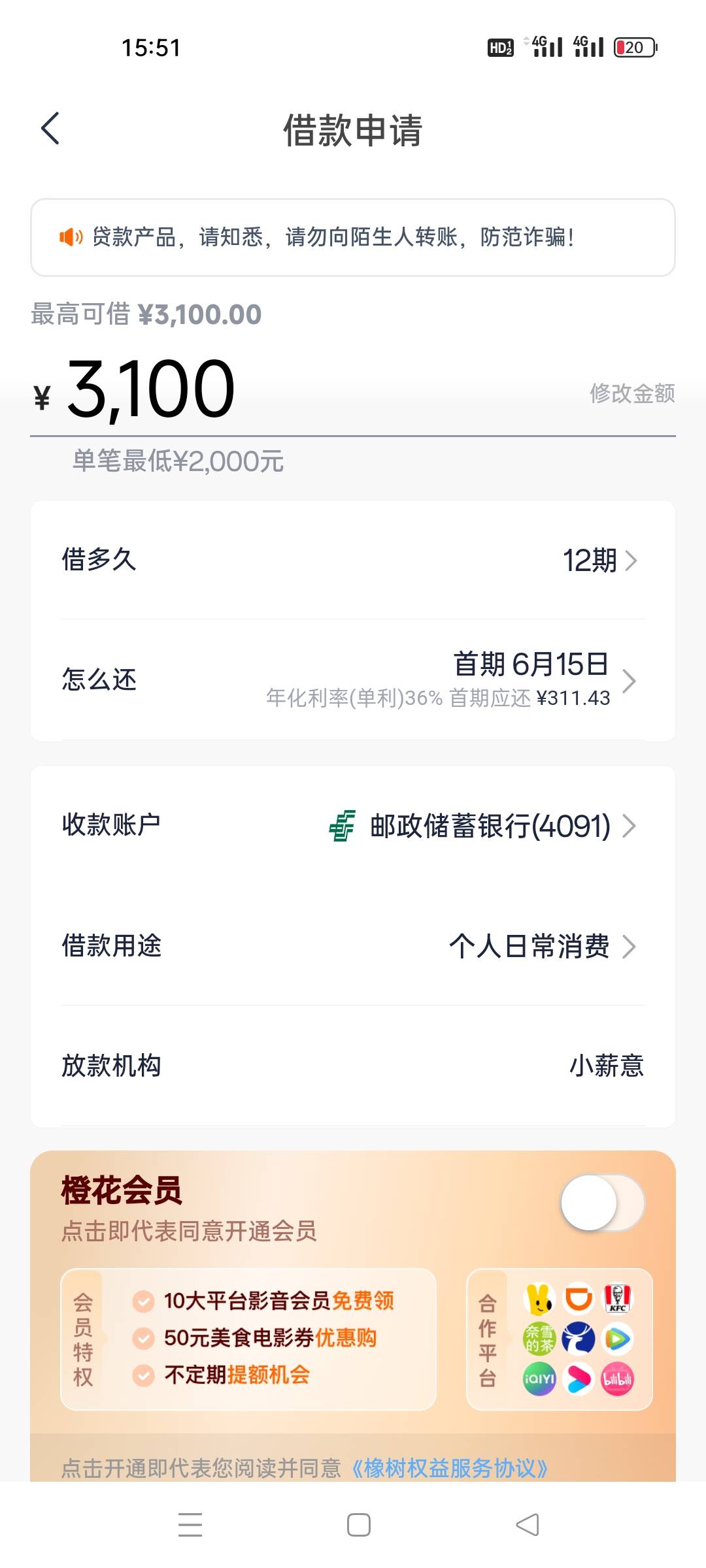
Task: Select a different 借款用途
Action: 353,945
